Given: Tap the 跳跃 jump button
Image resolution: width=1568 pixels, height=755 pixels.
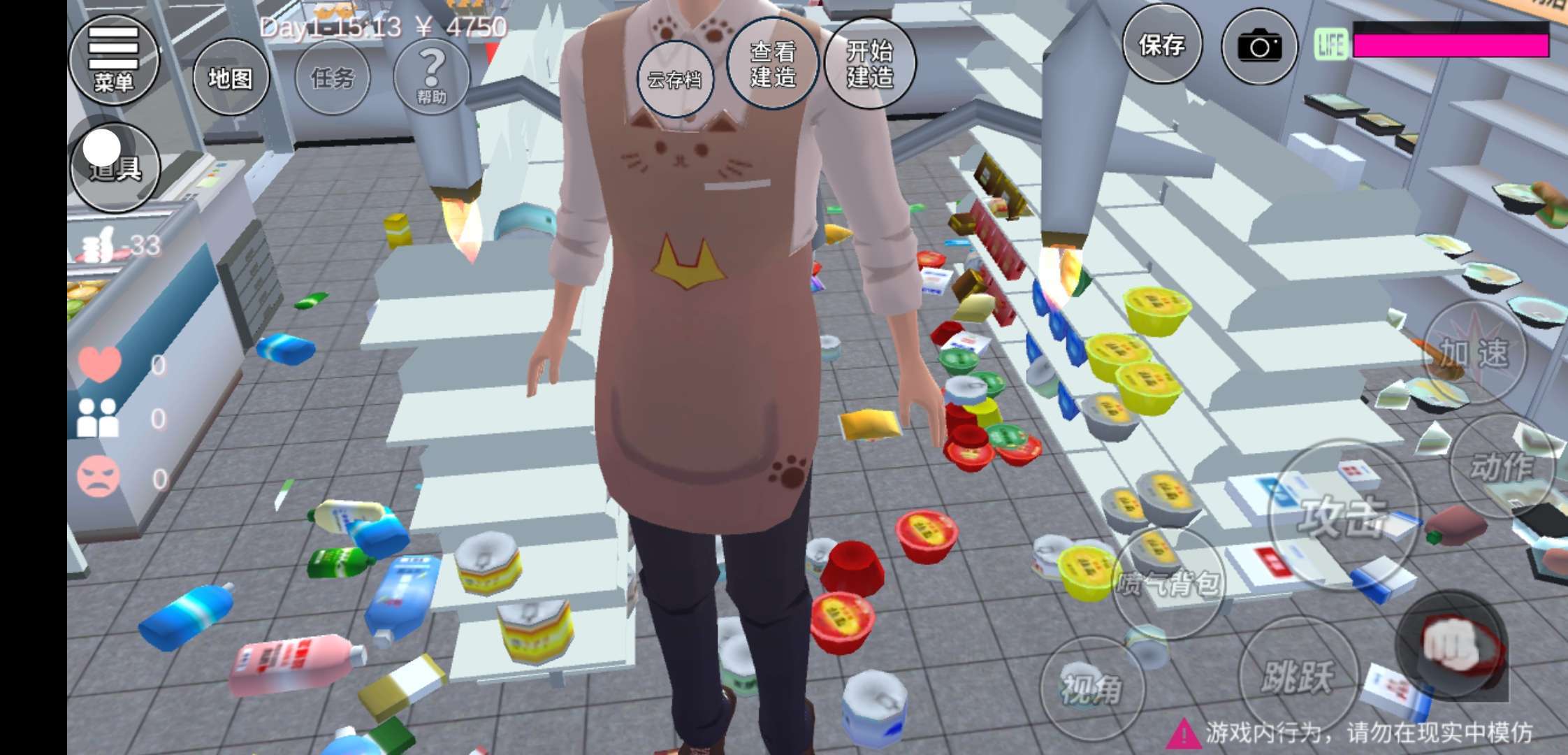Looking at the screenshot, I should [x=1297, y=676].
